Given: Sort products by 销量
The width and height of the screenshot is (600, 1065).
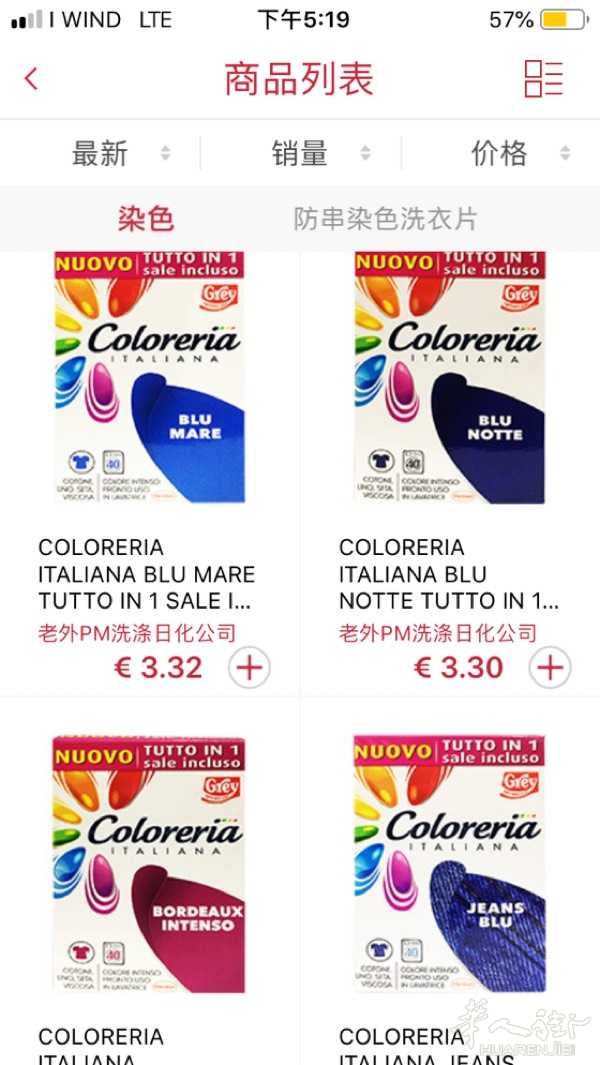Looking at the screenshot, I should [x=300, y=154].
